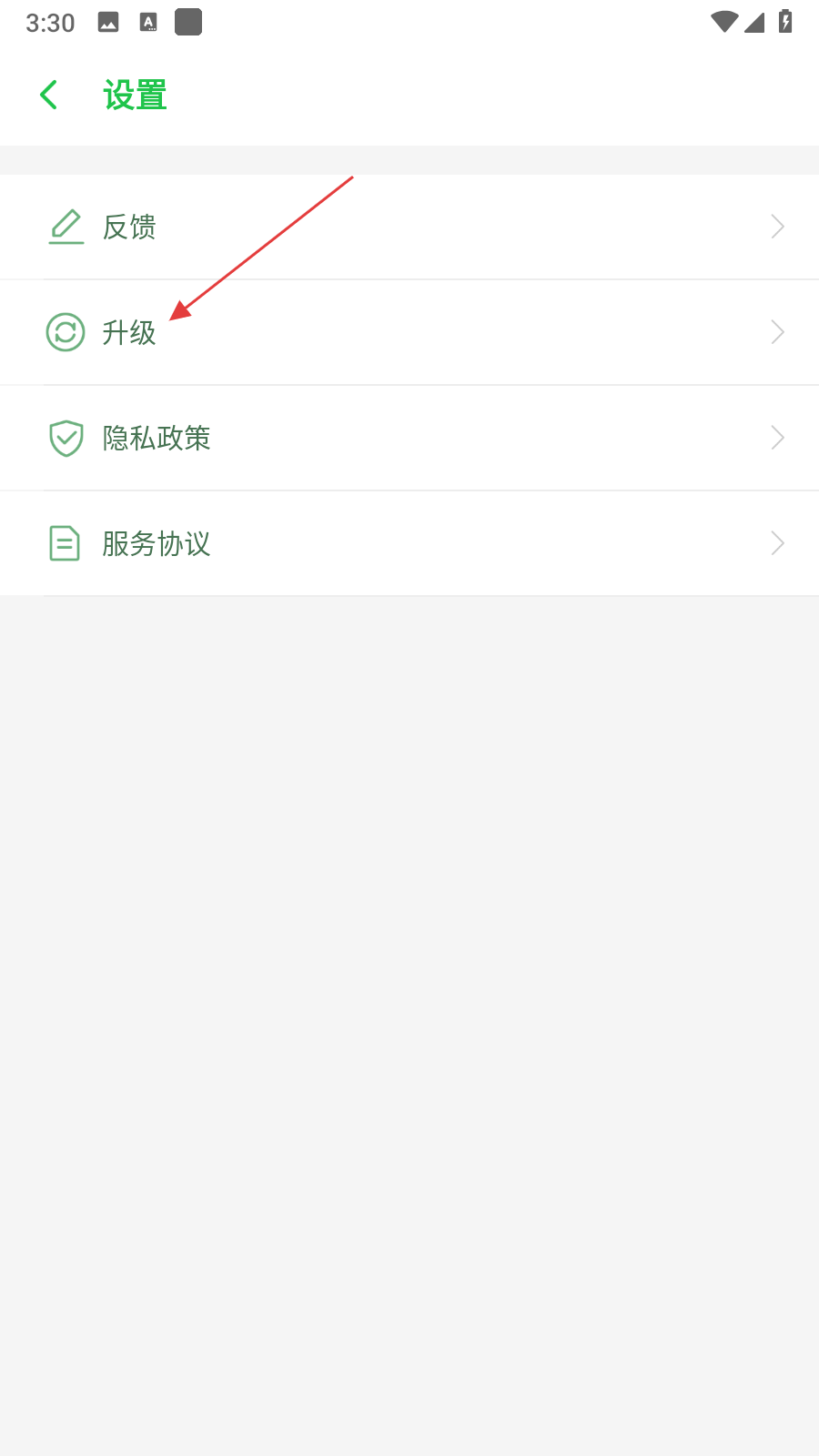Go back from the 设置 page

click(x=49, y=95)
